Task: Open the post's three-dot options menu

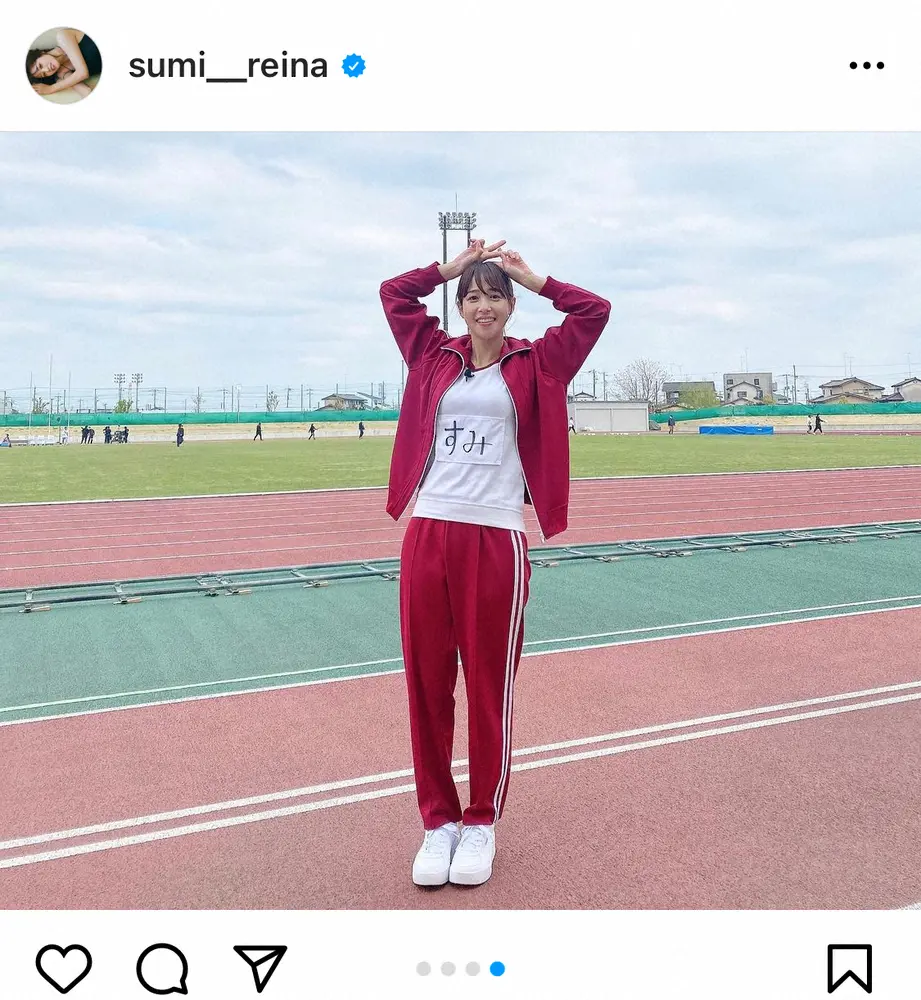Action: click(x=866, y=66)
